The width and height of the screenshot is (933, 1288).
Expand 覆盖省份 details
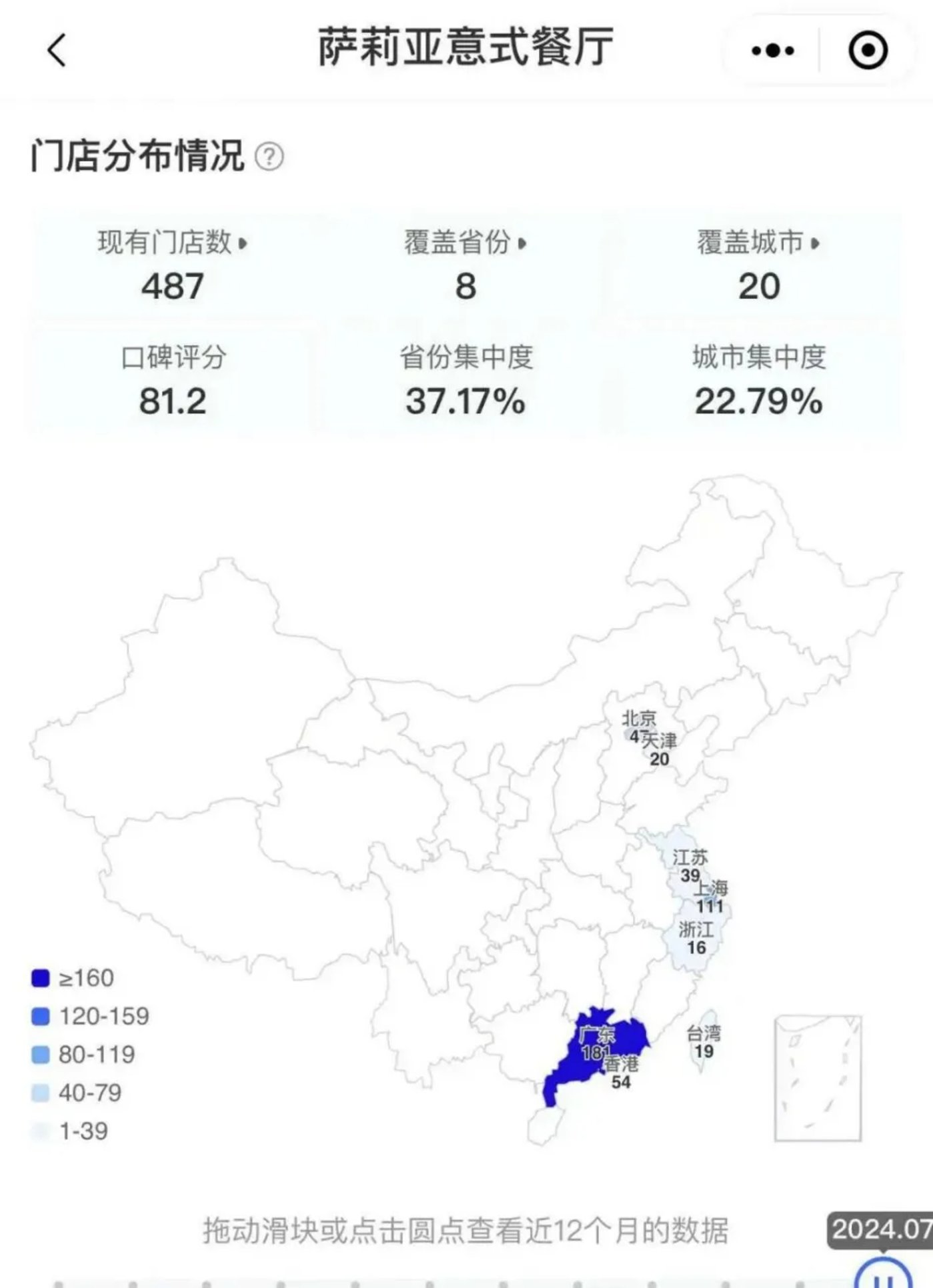[465, 243]
